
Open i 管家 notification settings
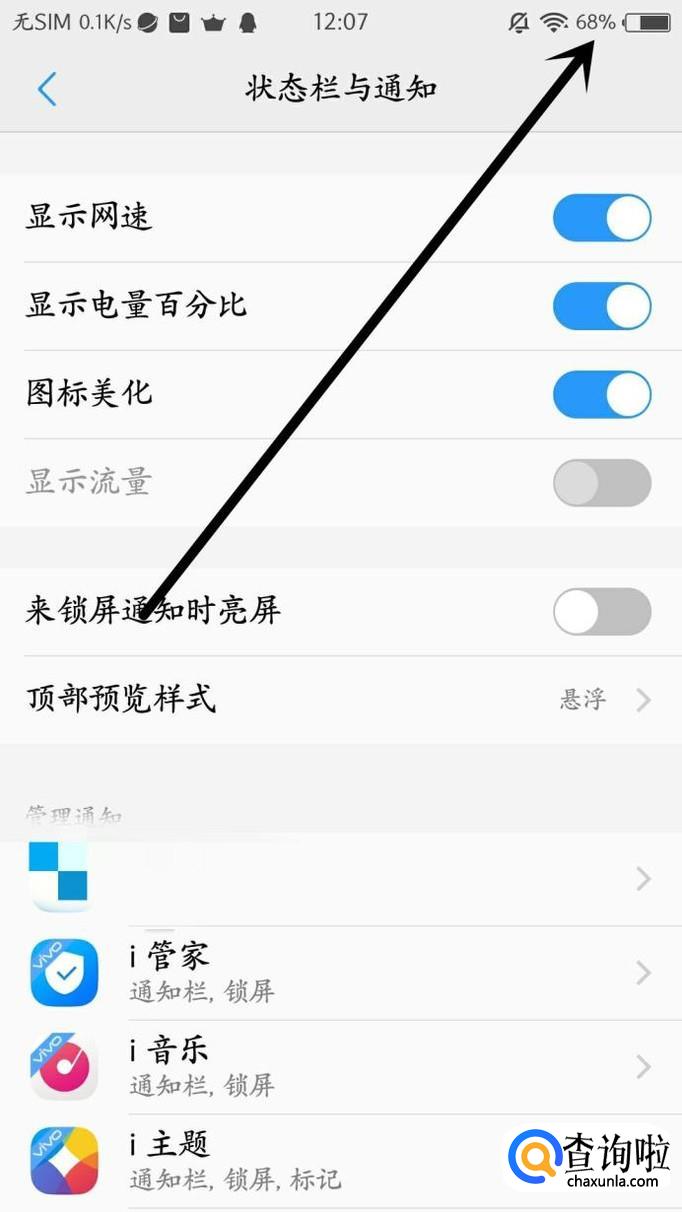tap(340, 972)
